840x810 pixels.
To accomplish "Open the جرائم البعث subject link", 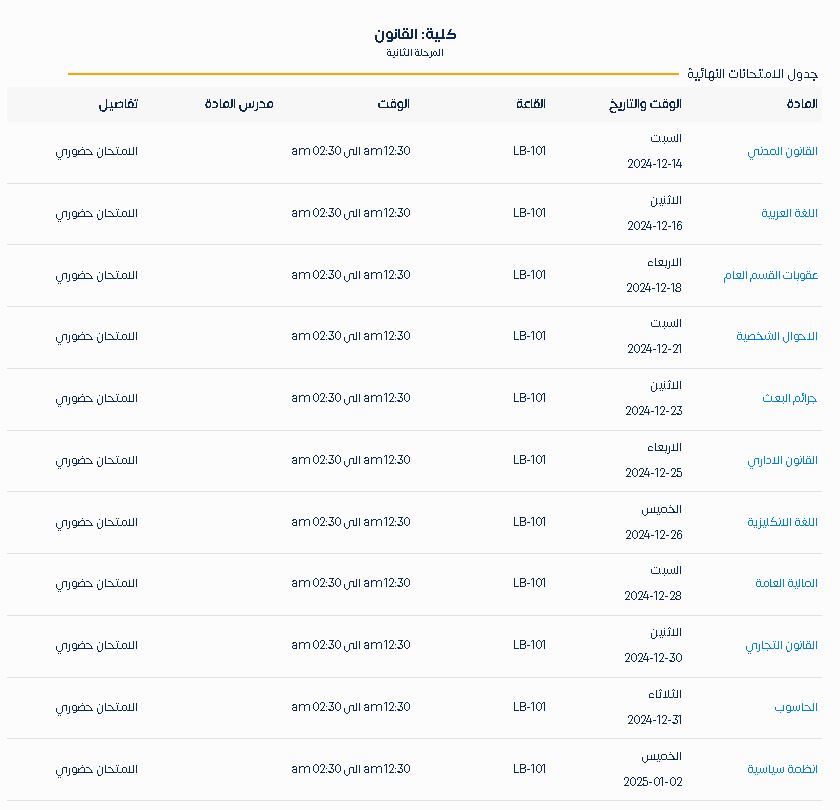I will click(x=789, y=399).
